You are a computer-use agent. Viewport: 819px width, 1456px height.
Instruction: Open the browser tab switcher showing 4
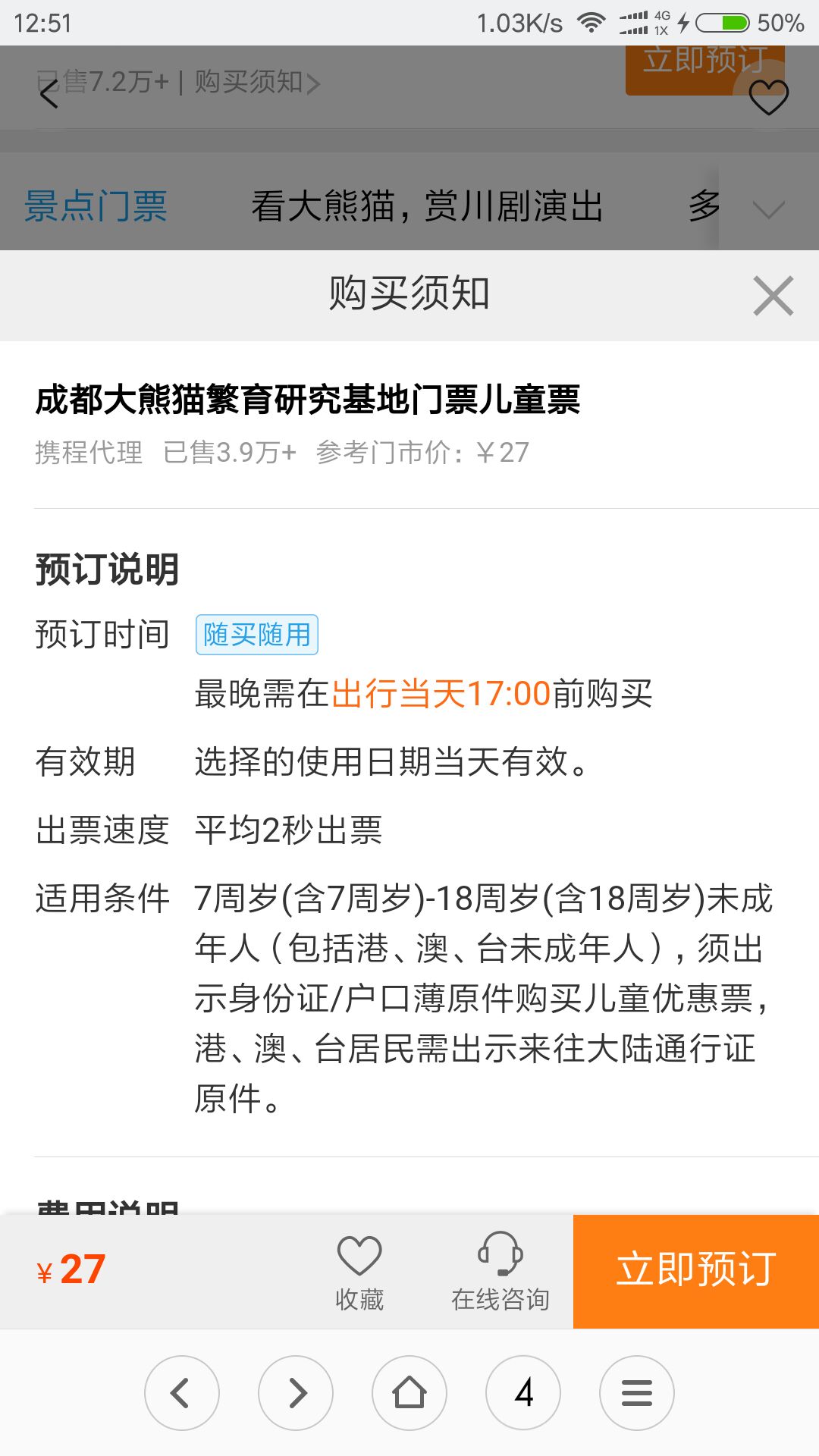point(523,1393)
